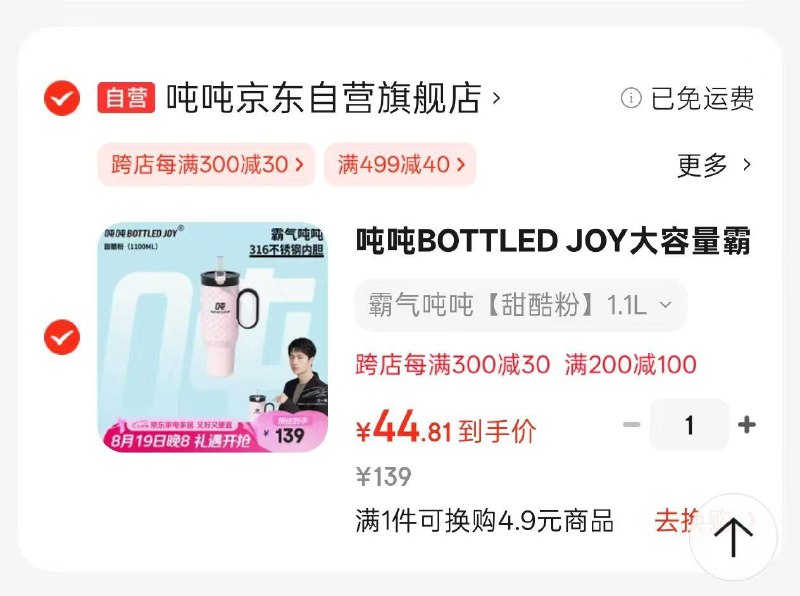Show 更多 promotions
800x596 pixels.
click(x=714, y=165)
